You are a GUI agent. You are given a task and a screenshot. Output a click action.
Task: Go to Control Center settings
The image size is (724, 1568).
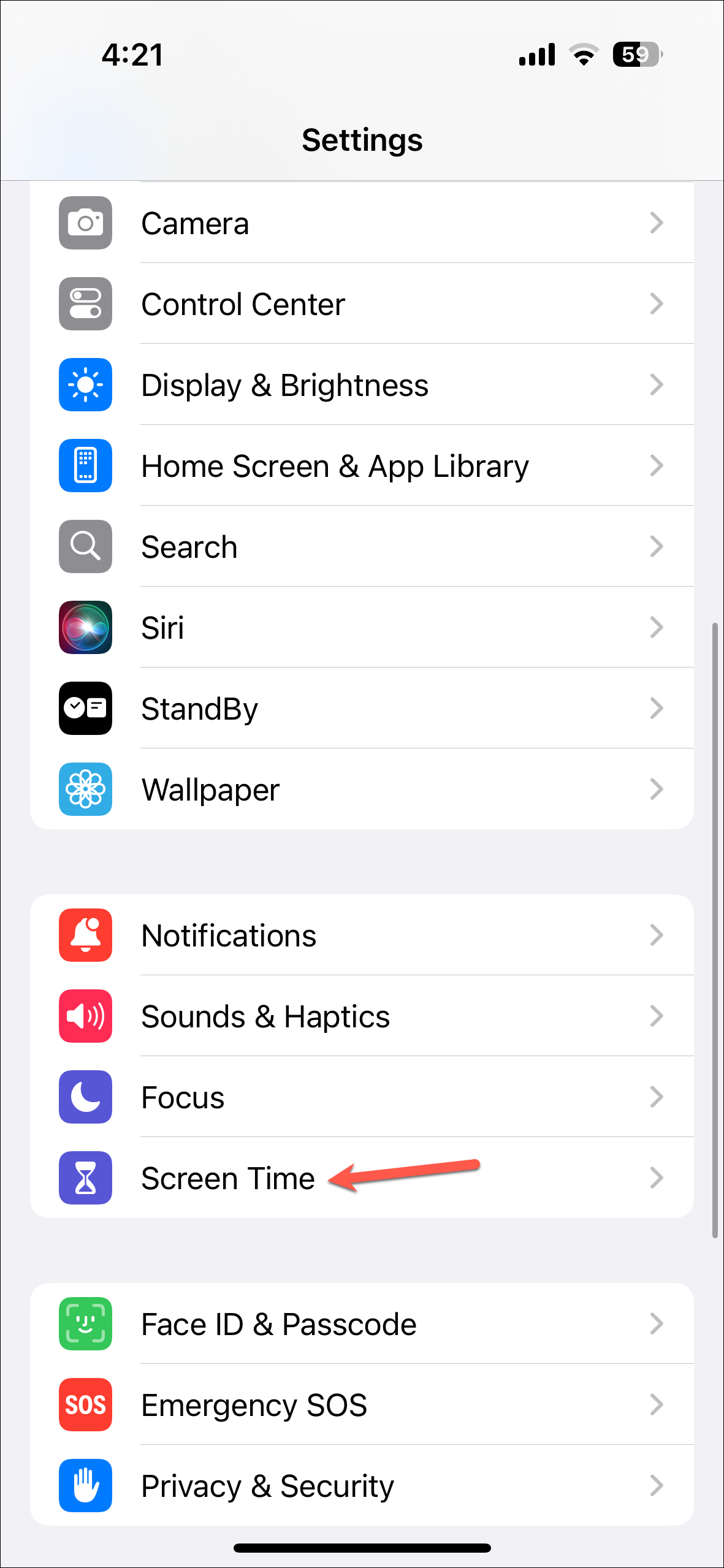click(362, 304)
